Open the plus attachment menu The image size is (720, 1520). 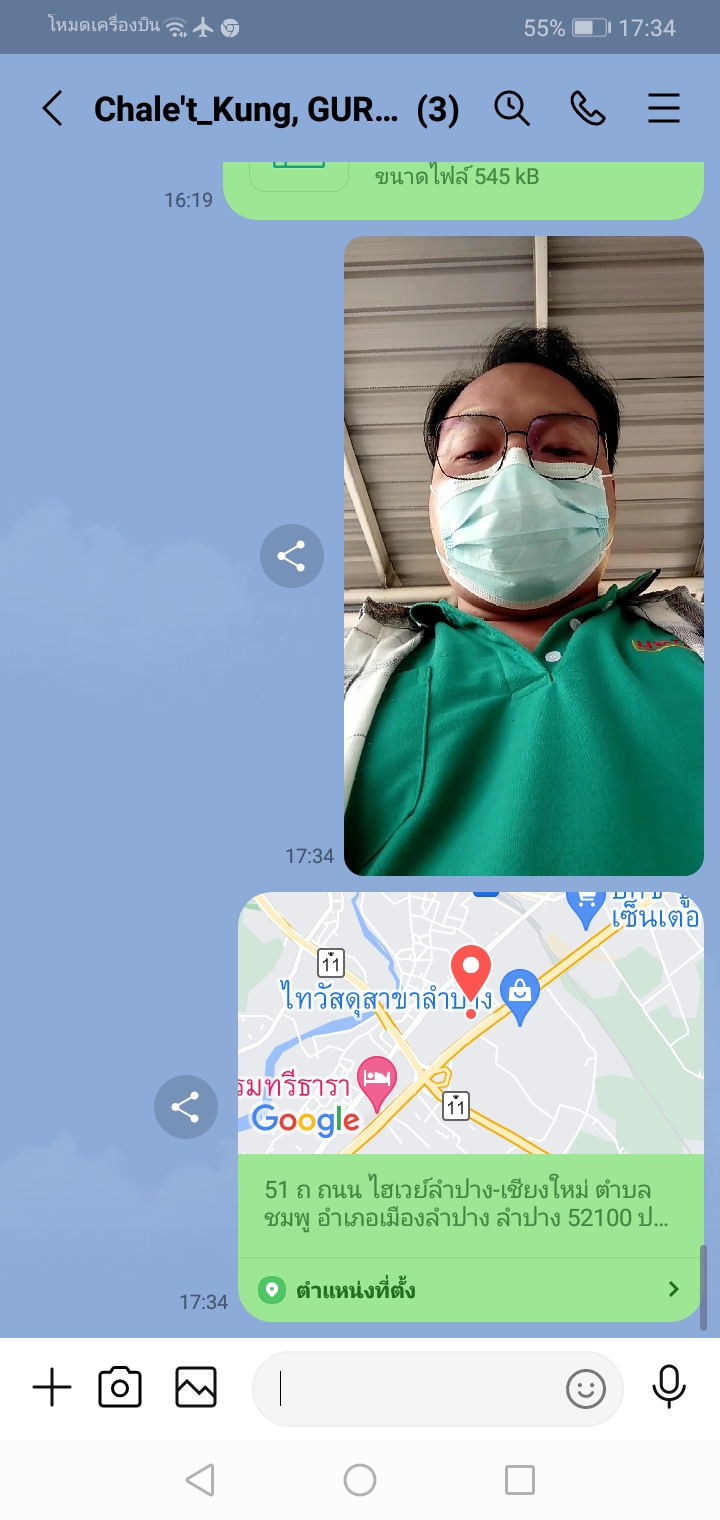(x=52, y=1388)
